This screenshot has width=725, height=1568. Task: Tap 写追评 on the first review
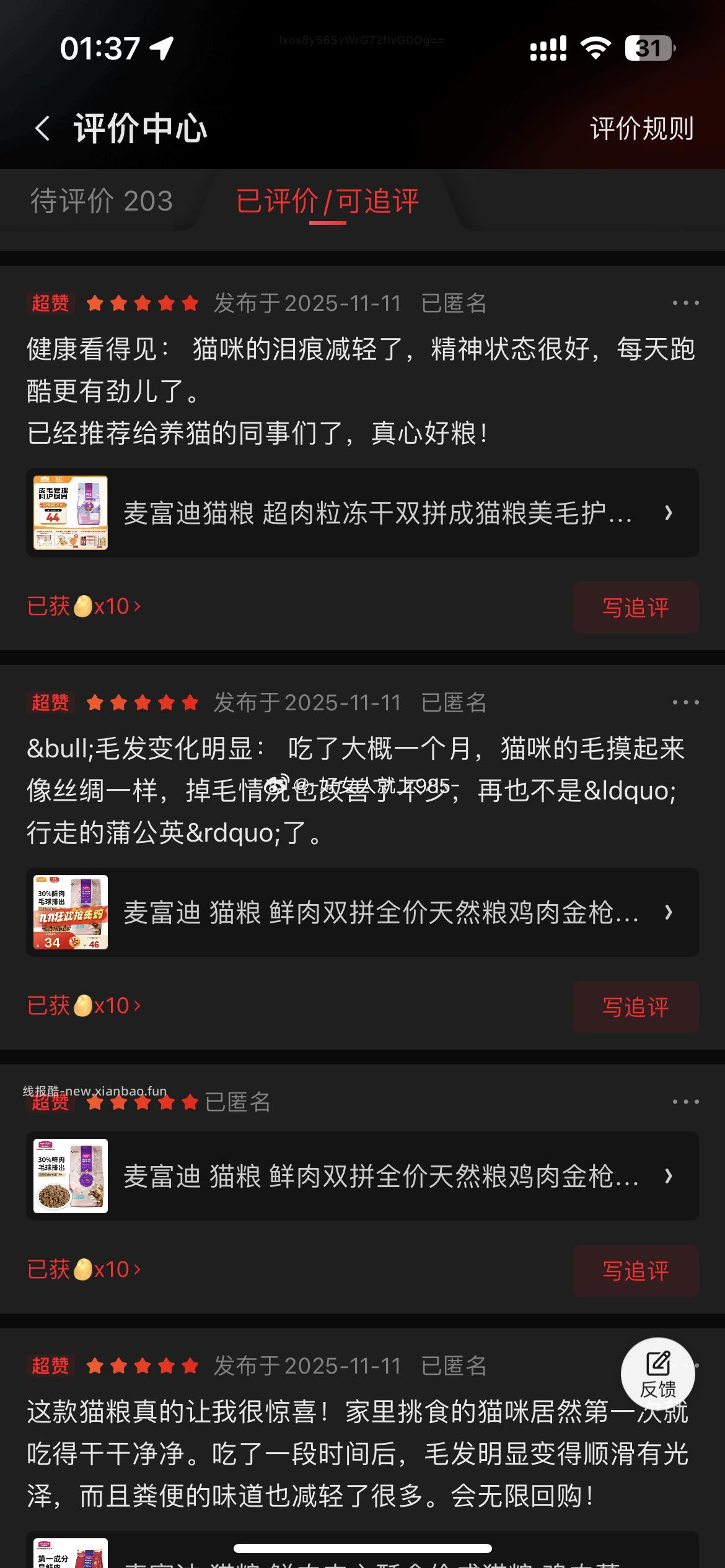coord(635,608)
